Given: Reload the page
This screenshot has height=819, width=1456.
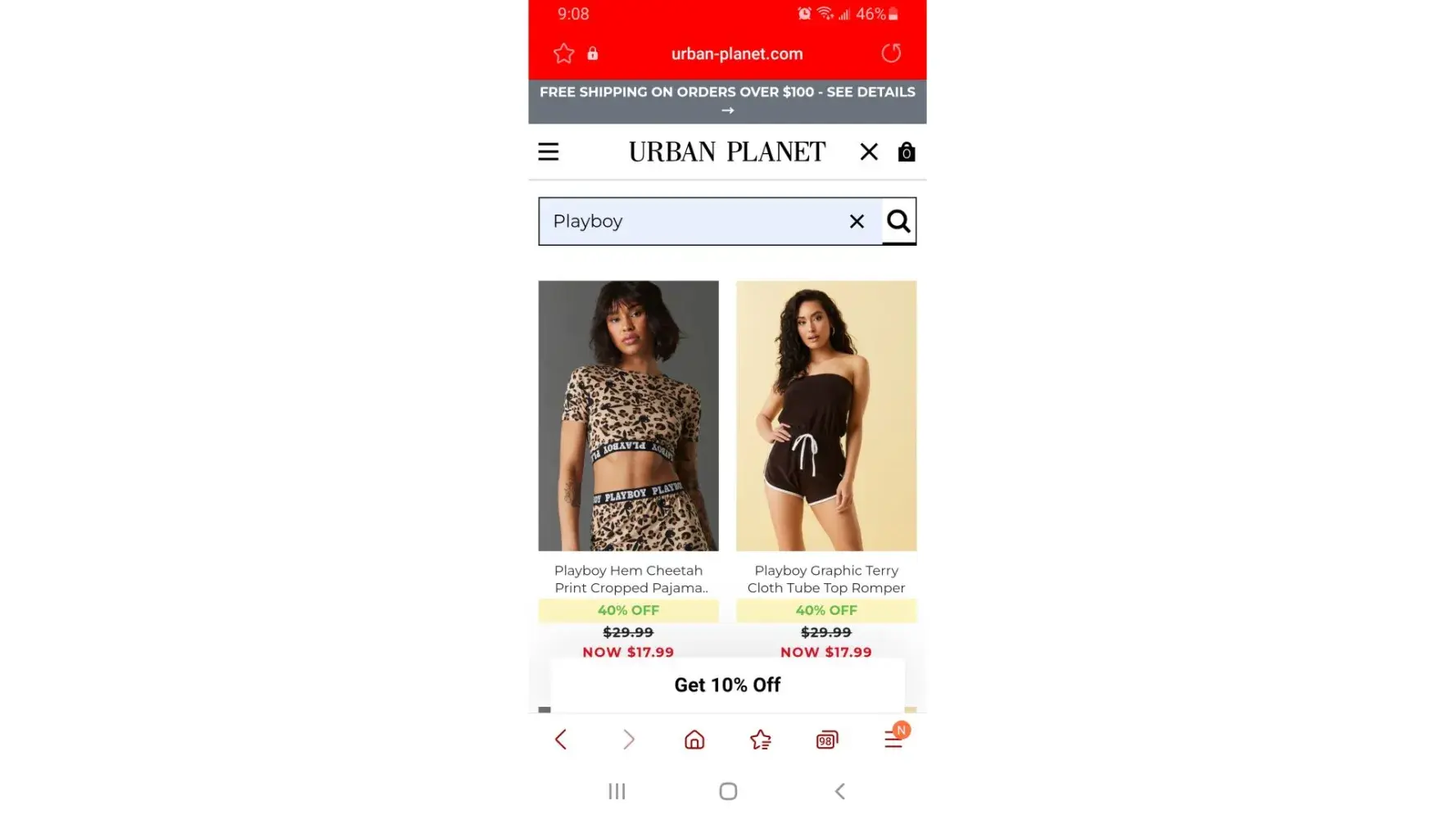Looking at the screenshot, I should 891,54.
